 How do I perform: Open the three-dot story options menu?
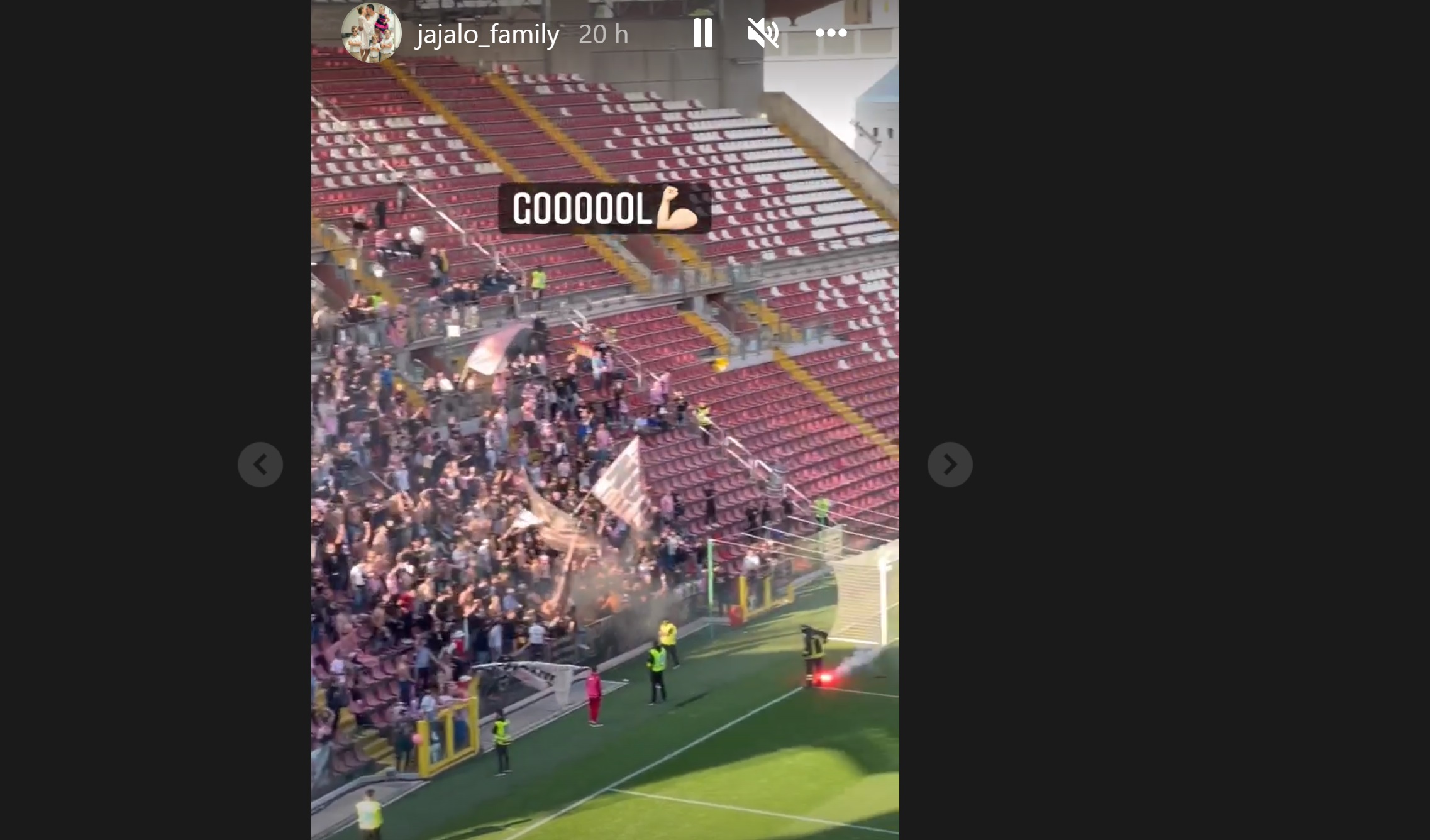point(831,33)
